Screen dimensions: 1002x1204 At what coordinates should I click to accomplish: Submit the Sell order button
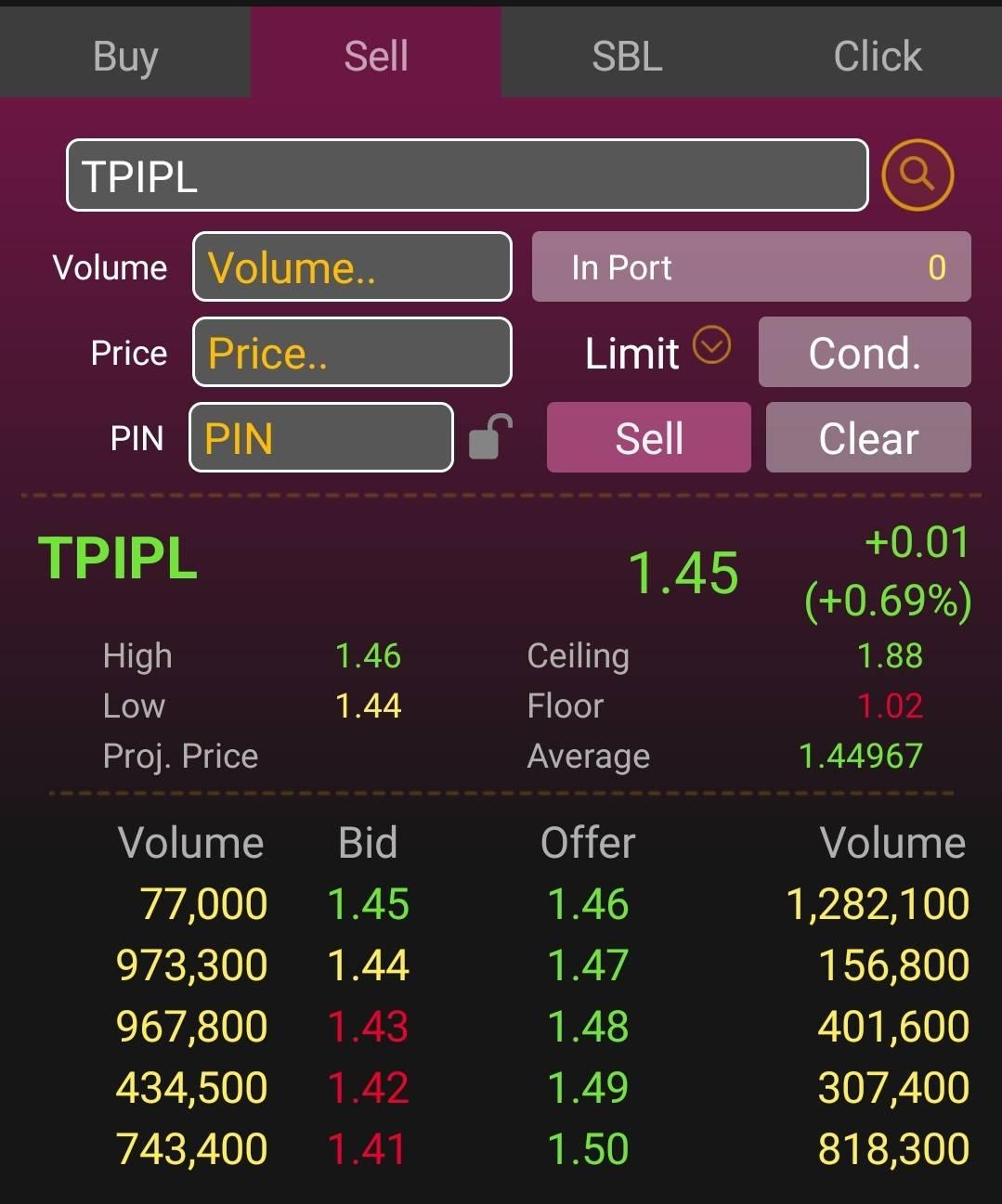coord(649,438)
